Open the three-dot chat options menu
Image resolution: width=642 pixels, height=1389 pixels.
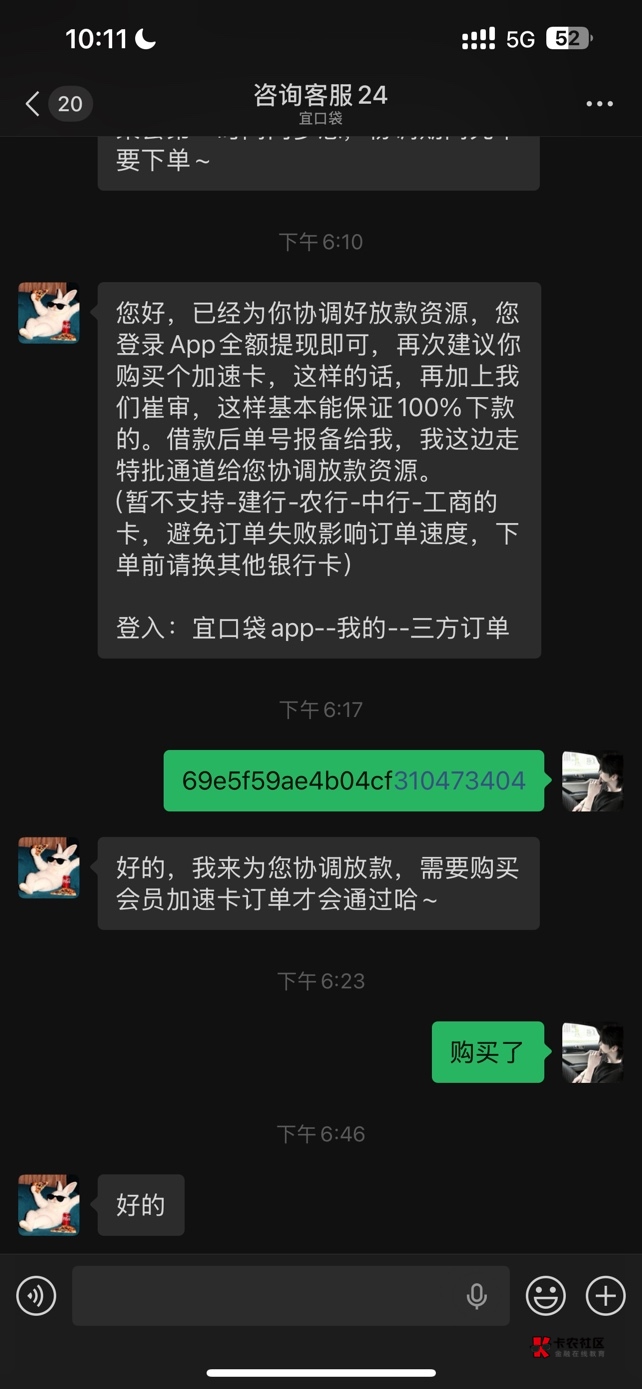(599, 104)
